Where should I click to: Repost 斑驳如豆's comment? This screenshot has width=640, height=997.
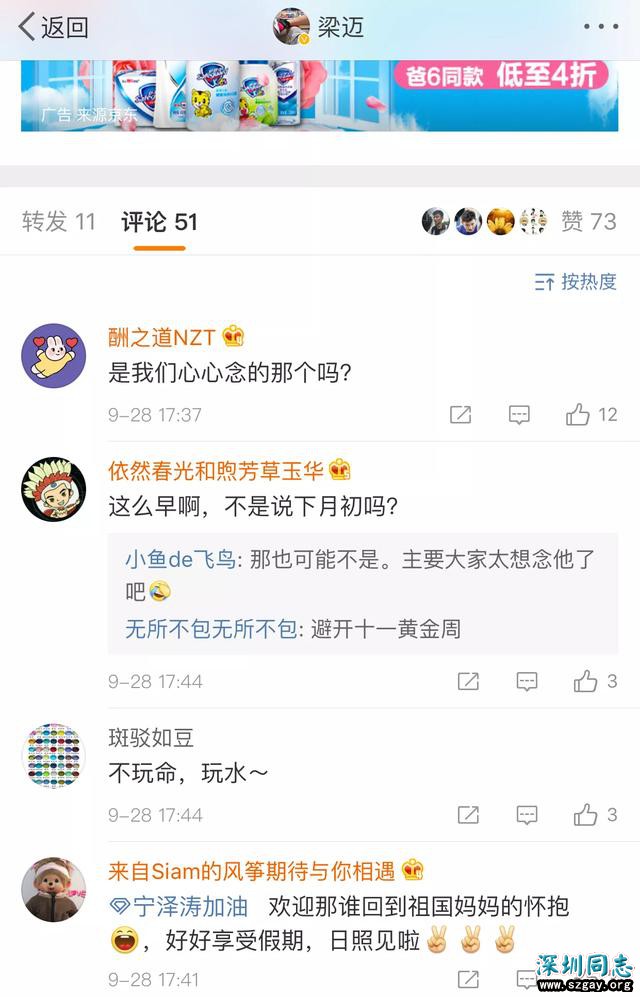tap(467, 815)
